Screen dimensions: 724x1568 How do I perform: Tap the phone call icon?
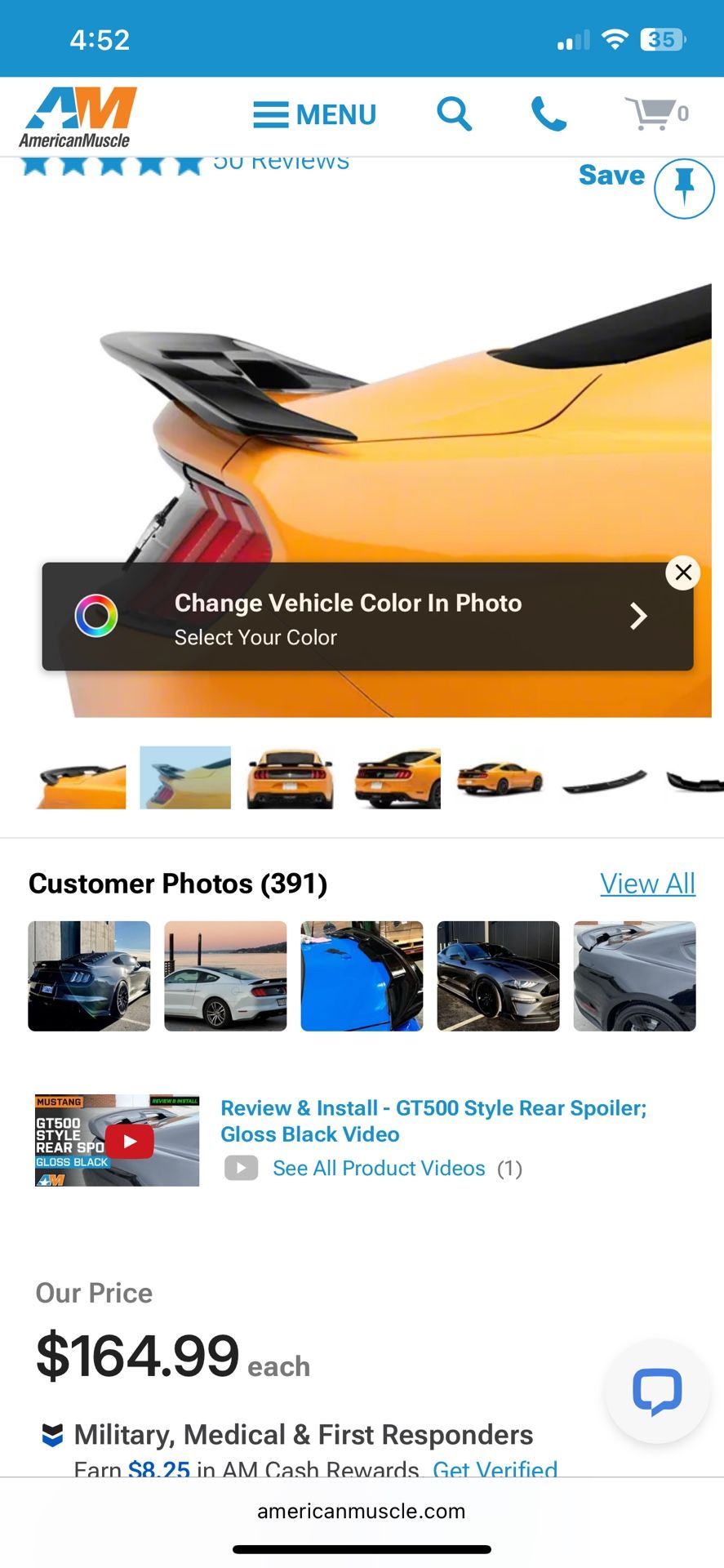pyautogui.click(x=549, y=114)
